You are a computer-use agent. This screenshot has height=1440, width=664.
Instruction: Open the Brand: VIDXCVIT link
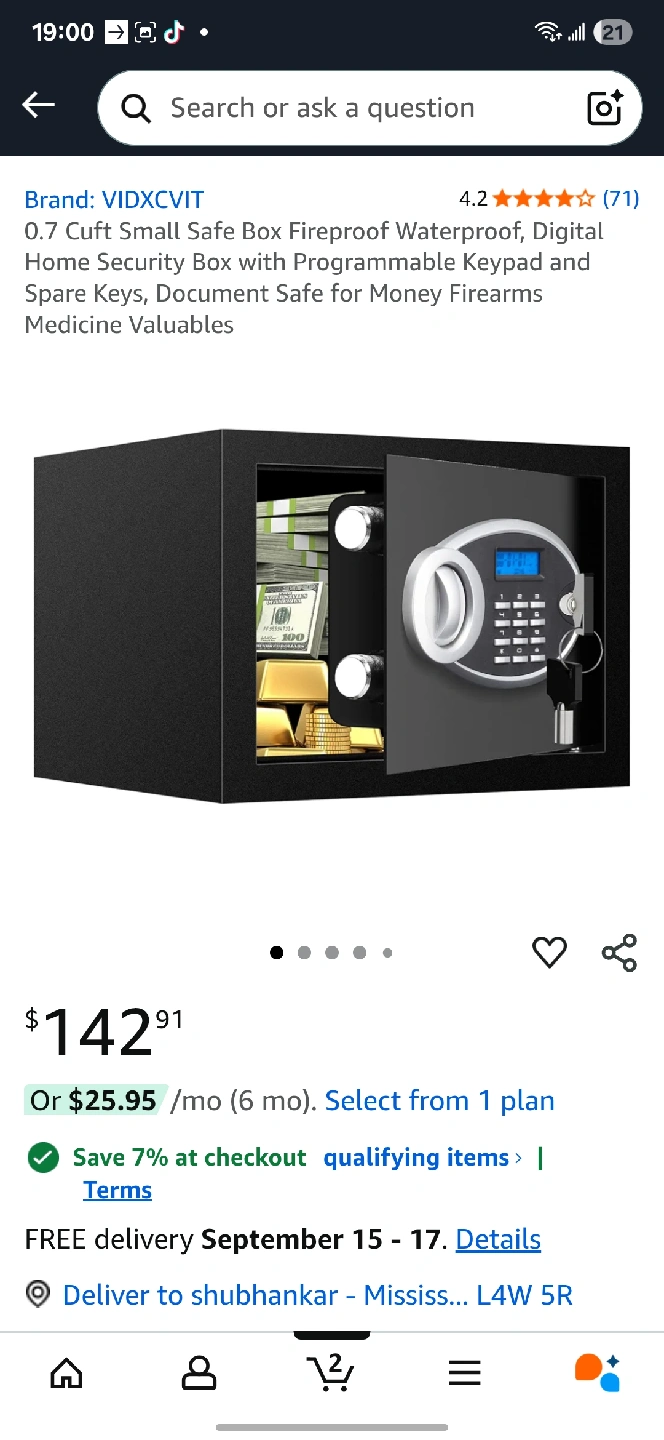[114, 199]
